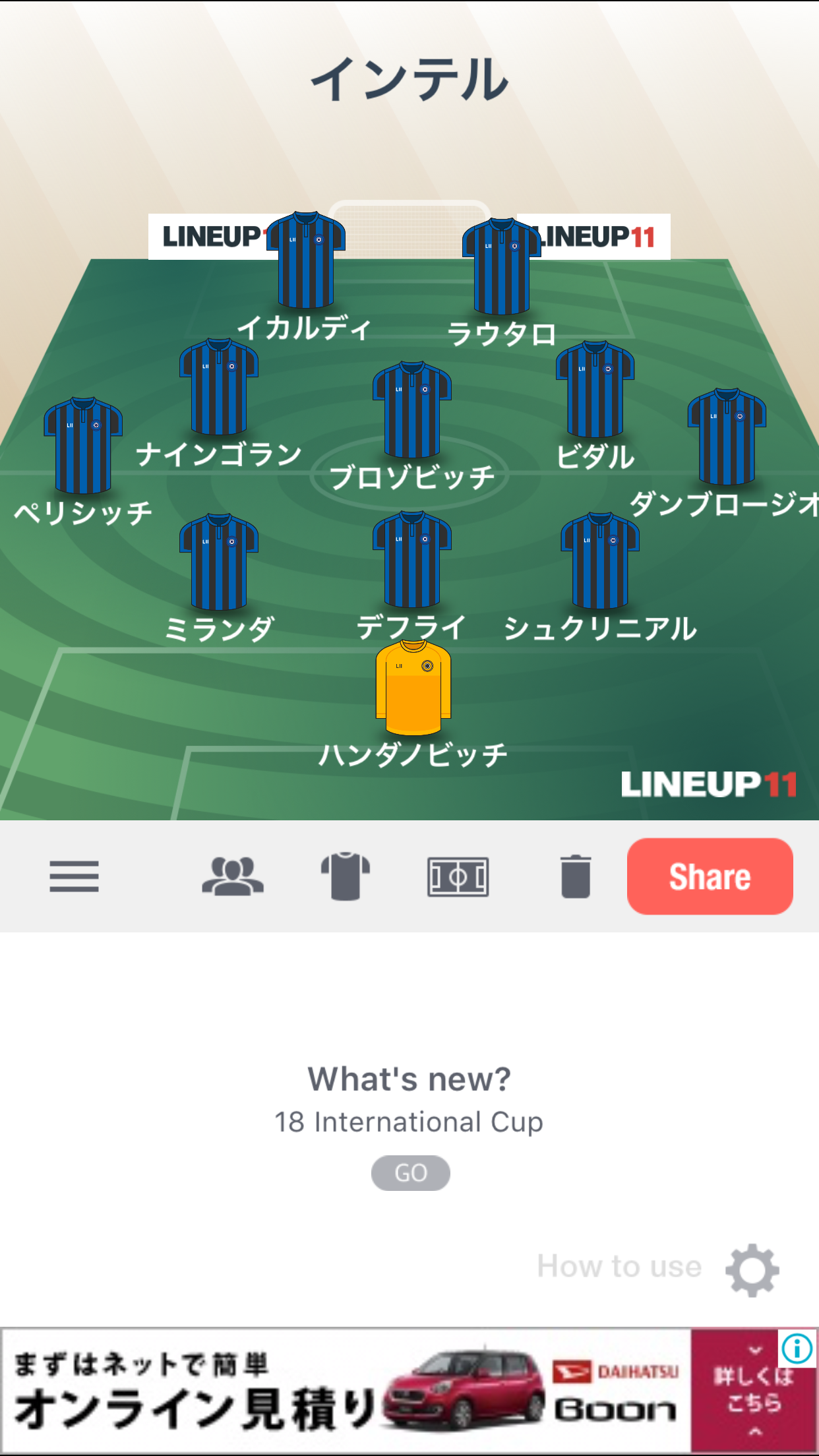819x1456 pixels.
Task: Open the players group icon
Action: pos(233,876)
